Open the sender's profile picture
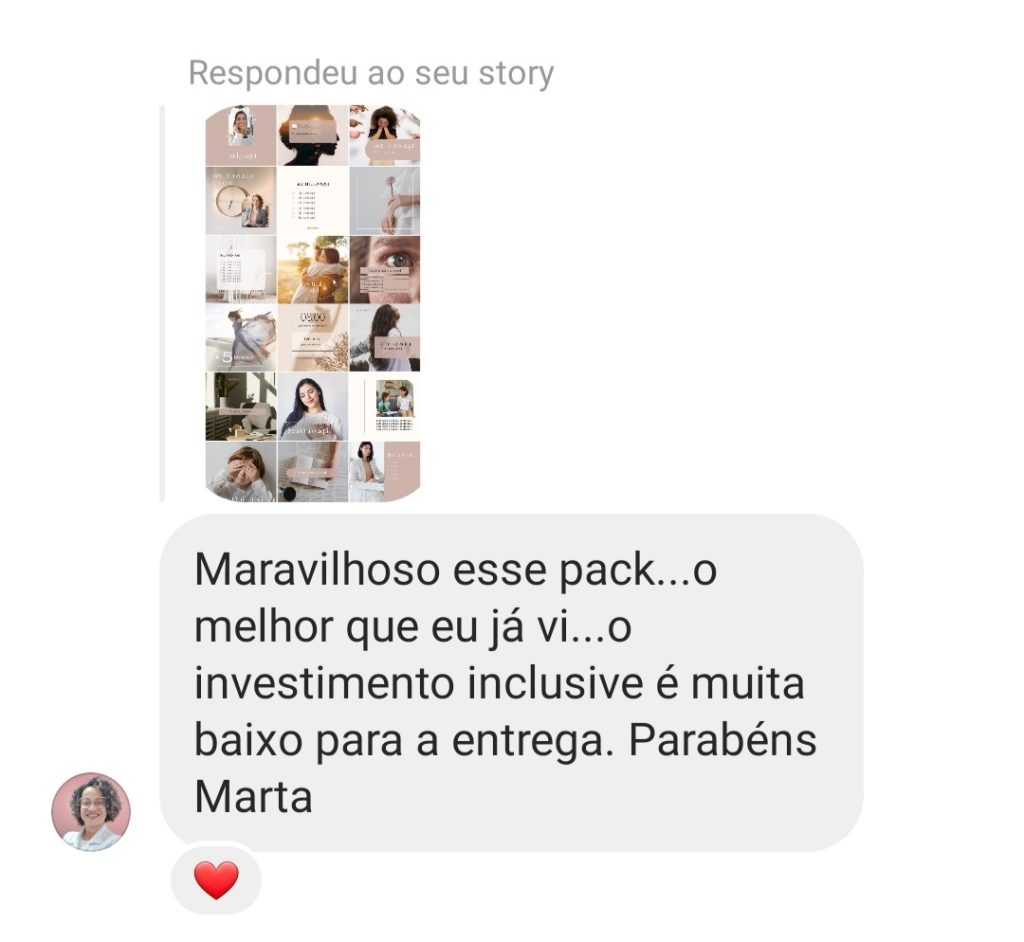This screenshot has width=1024, height=942. tap(91, 811)
